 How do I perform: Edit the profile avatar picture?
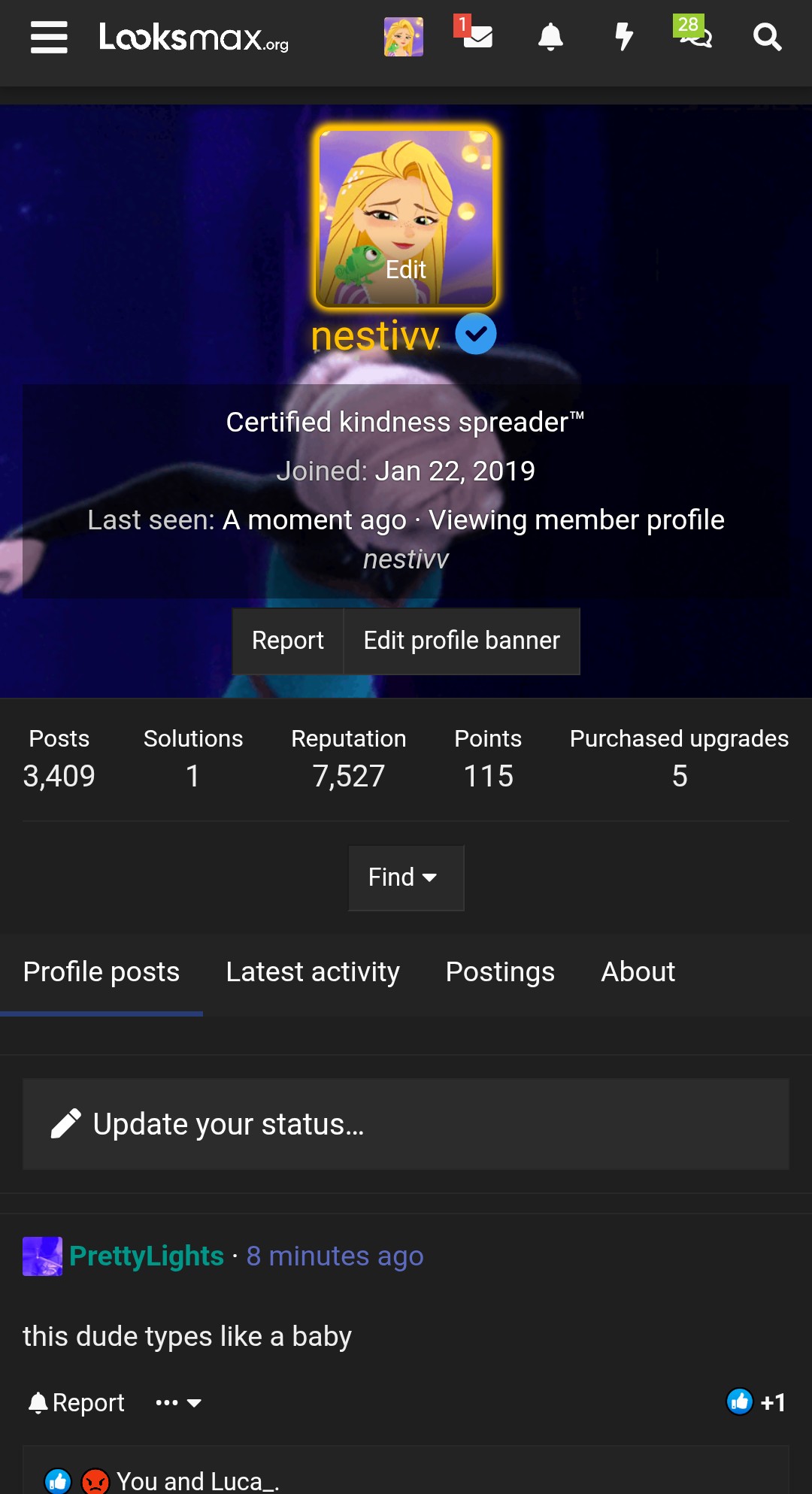[x=406, y=268]
